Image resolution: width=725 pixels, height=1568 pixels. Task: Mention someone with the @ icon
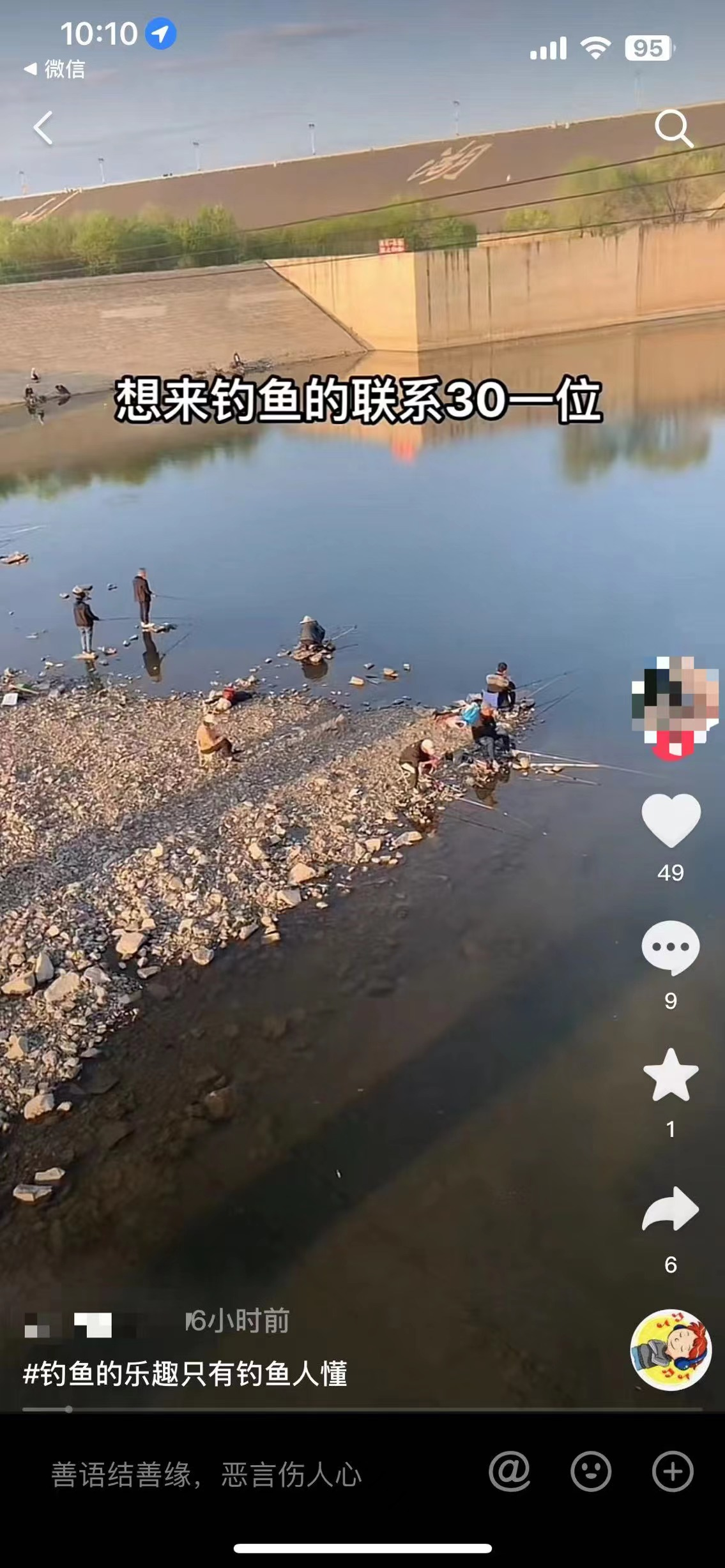click(x=509, y=1472)
